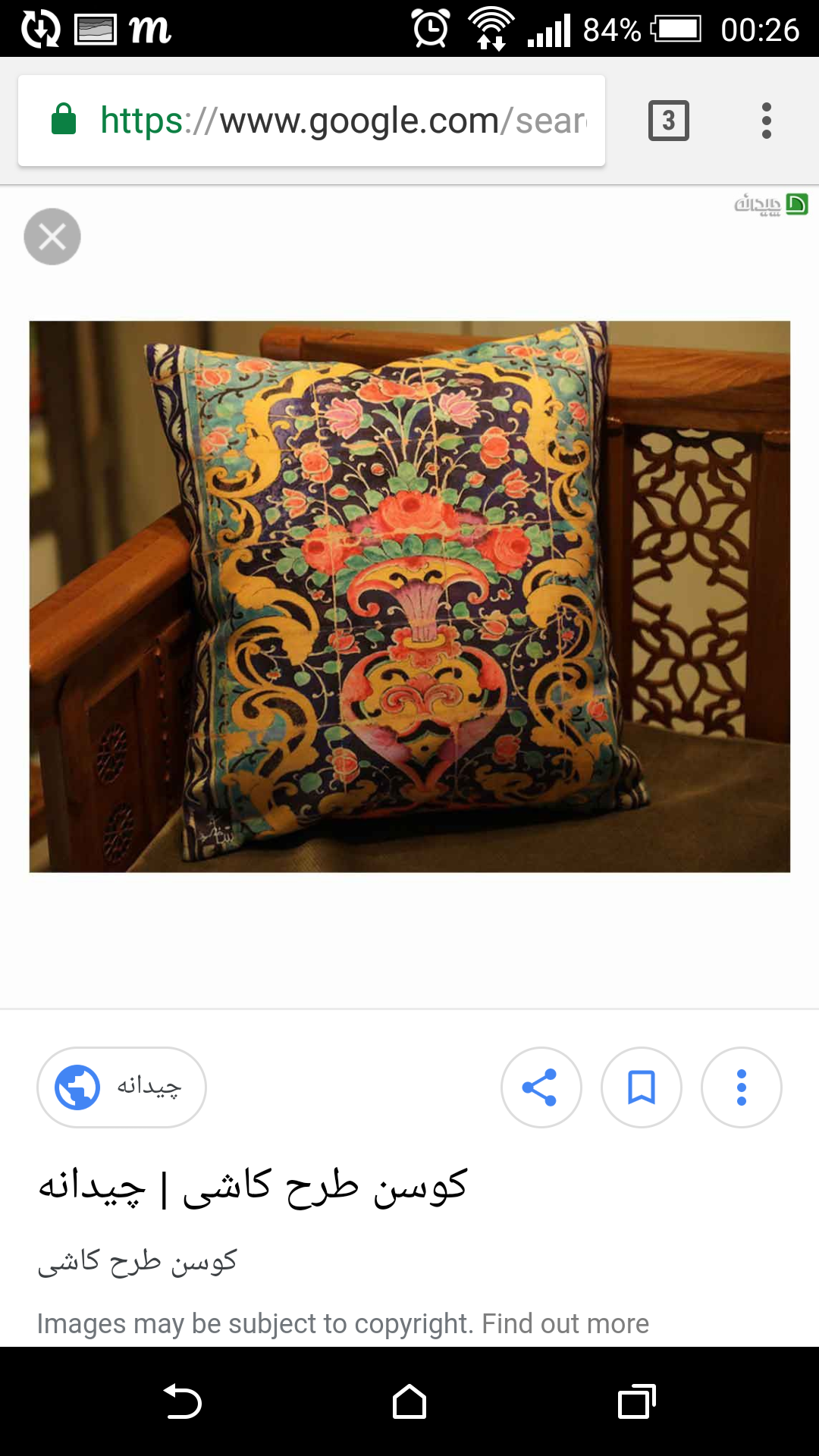Image resolution: width=819 pixels, height=1456 pixels.
Task: Return to the home screen
Action: pyautogui.click(x=409, y=1401)
